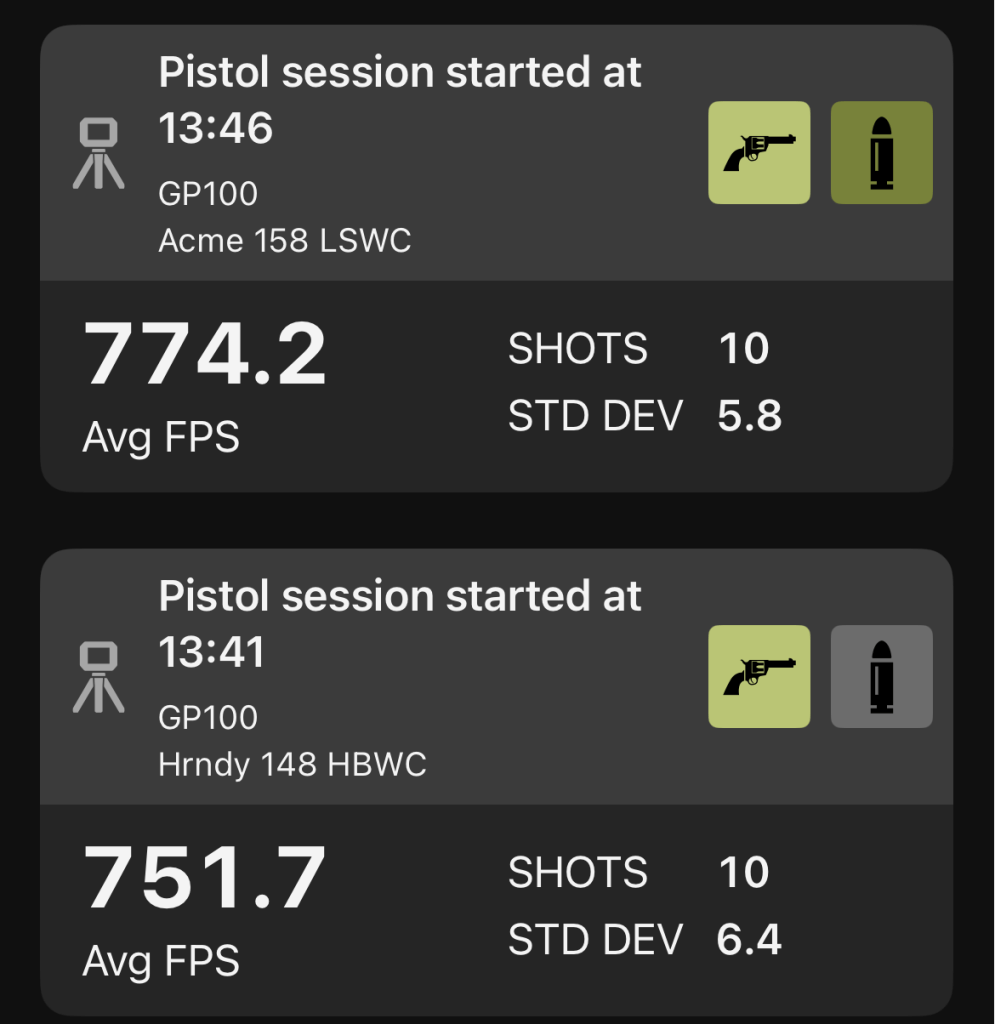The image size is (995, 1024).
Task: Click SHOTS count 10 on the top session
Action: pos(744,348)
